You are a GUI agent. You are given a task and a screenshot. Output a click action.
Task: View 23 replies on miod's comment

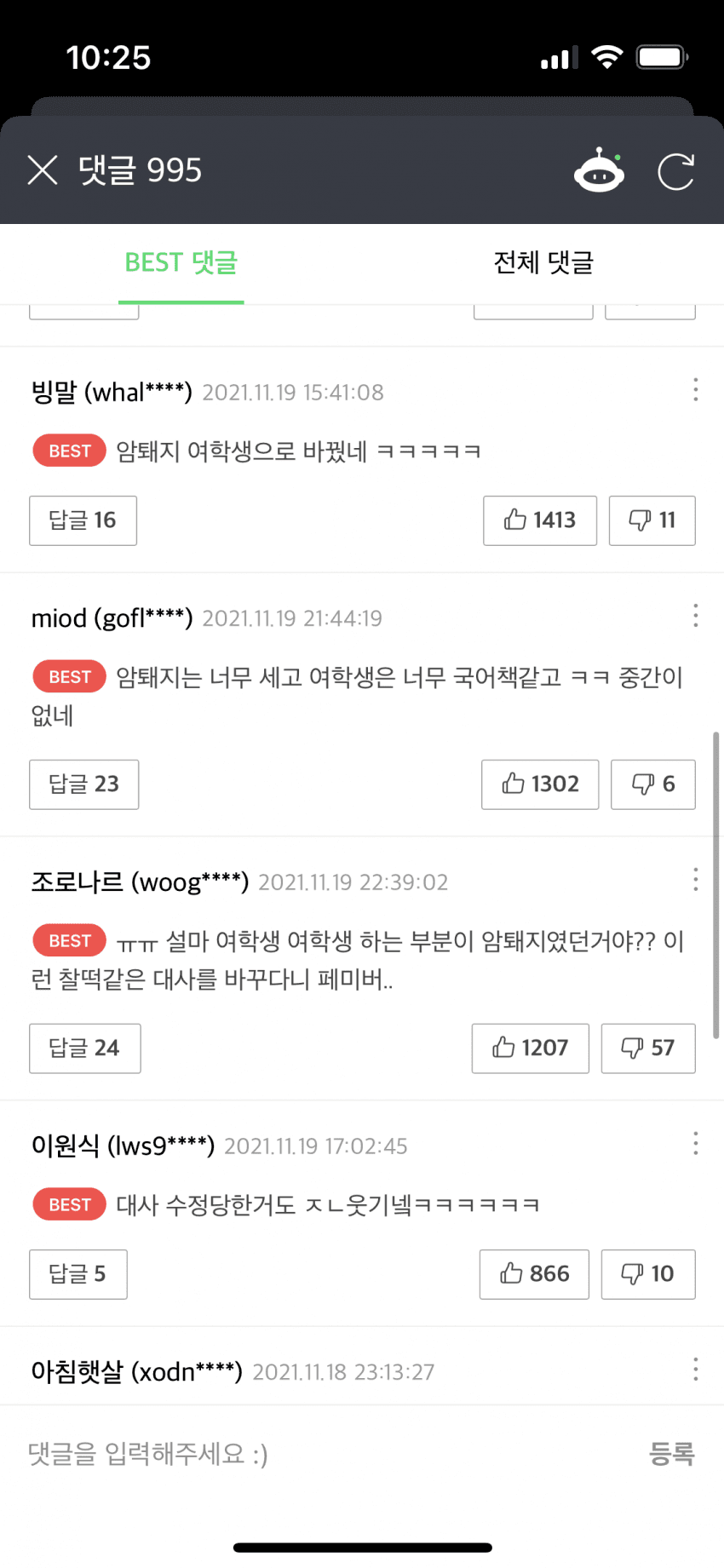(83, 784)
